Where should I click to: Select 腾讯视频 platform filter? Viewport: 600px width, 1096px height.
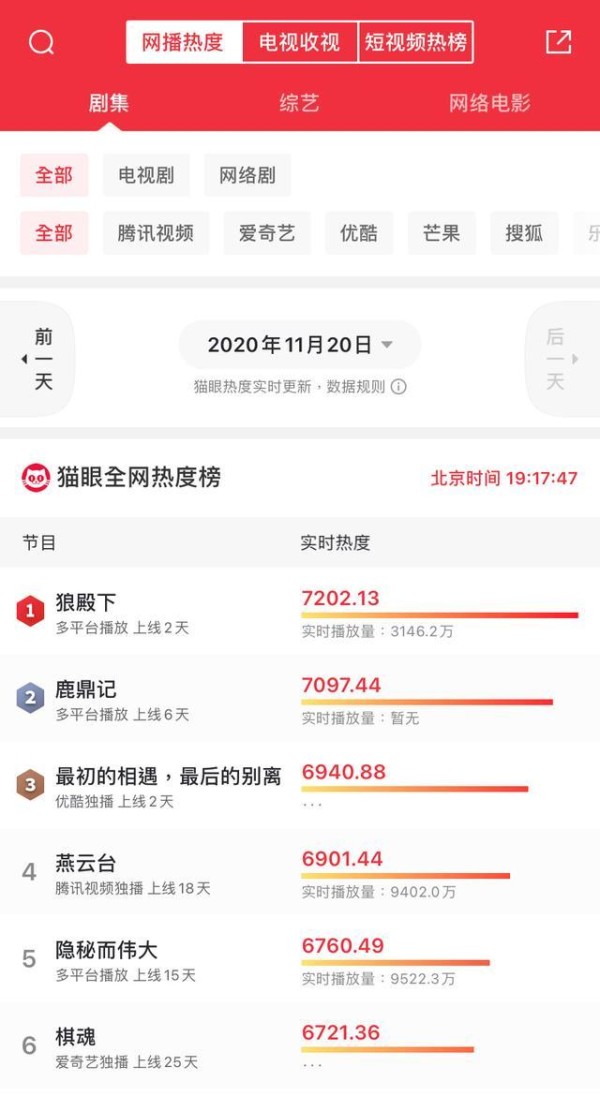tap(155, 233)
